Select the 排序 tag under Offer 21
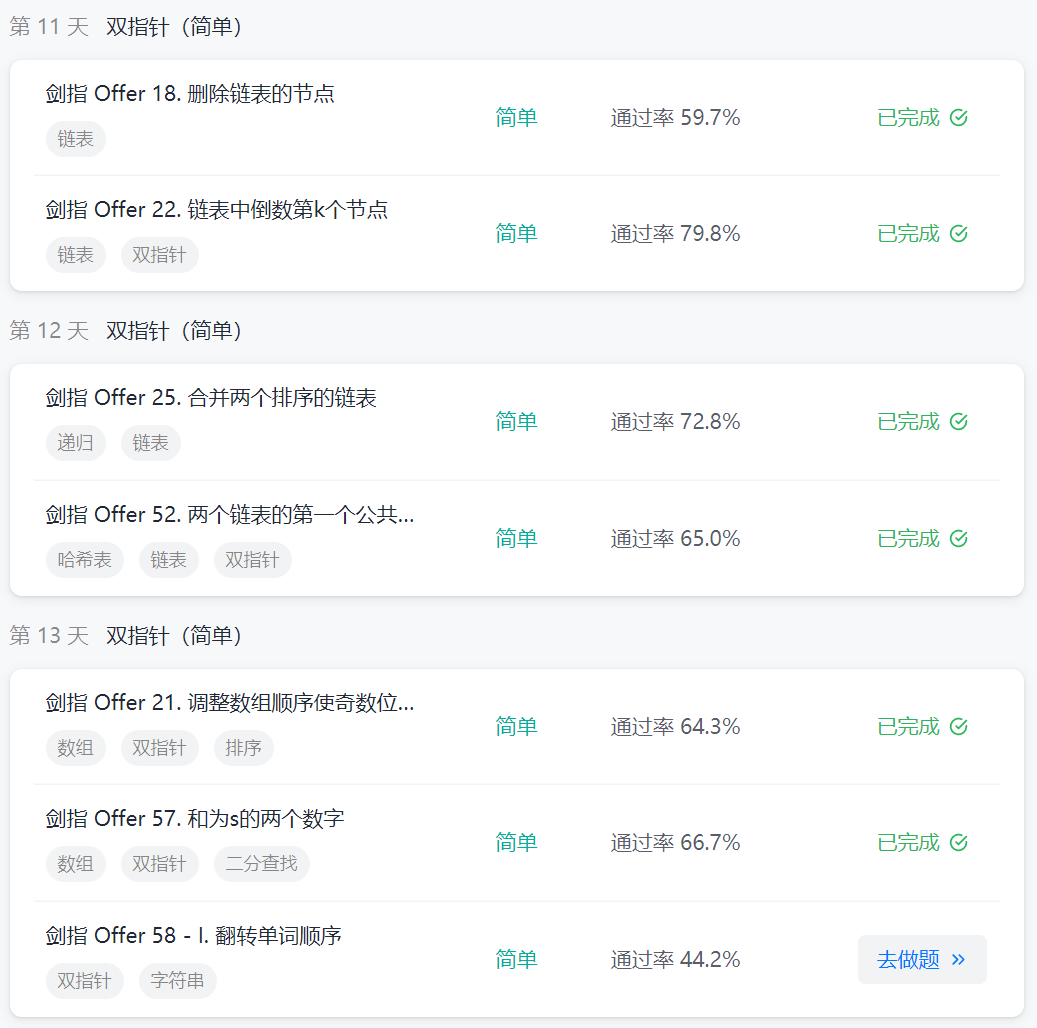Screen dimensions: 1037x1028 [x=243, y=748]
